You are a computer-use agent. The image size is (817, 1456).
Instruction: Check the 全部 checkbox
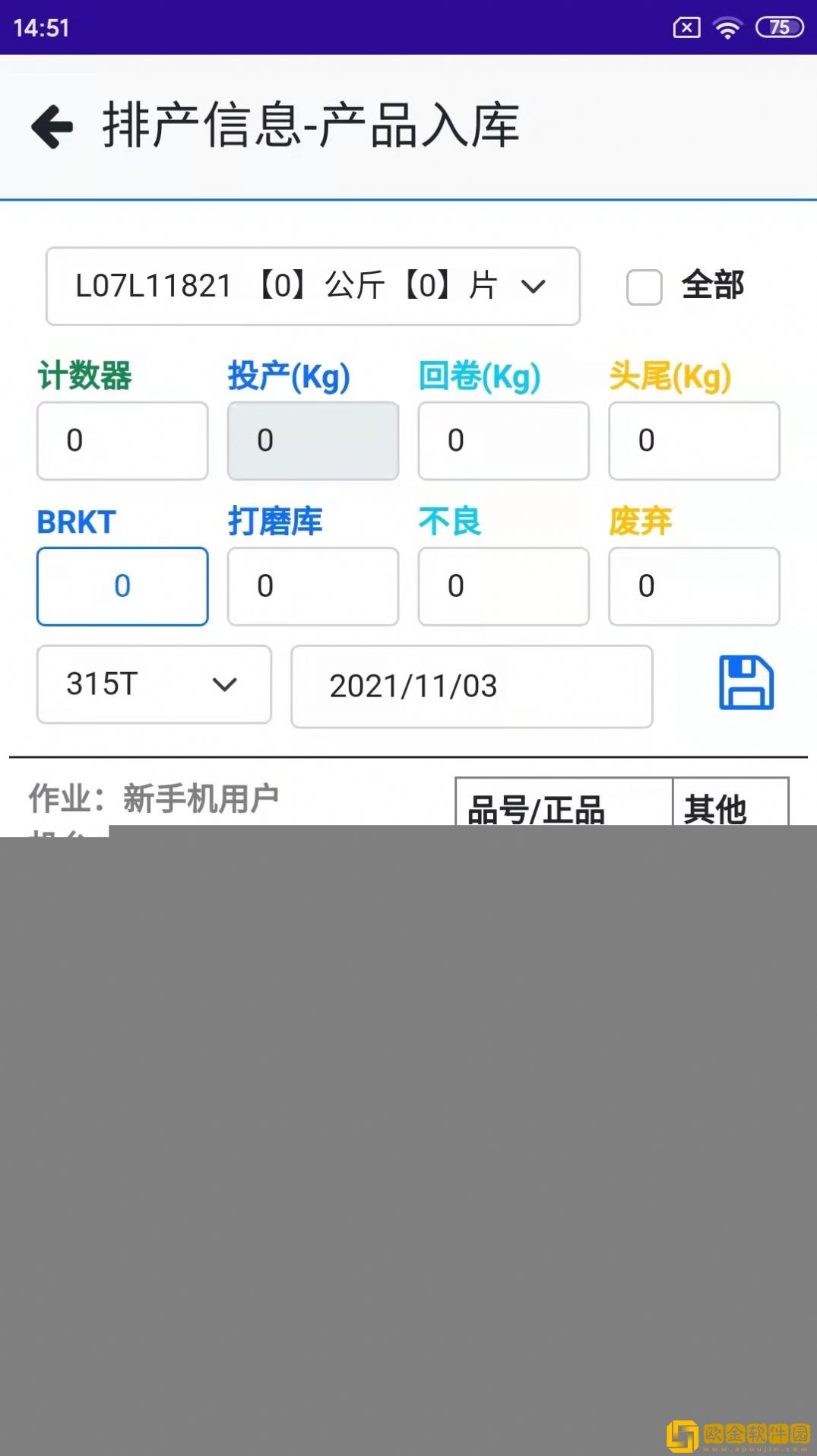pos(644,287)
